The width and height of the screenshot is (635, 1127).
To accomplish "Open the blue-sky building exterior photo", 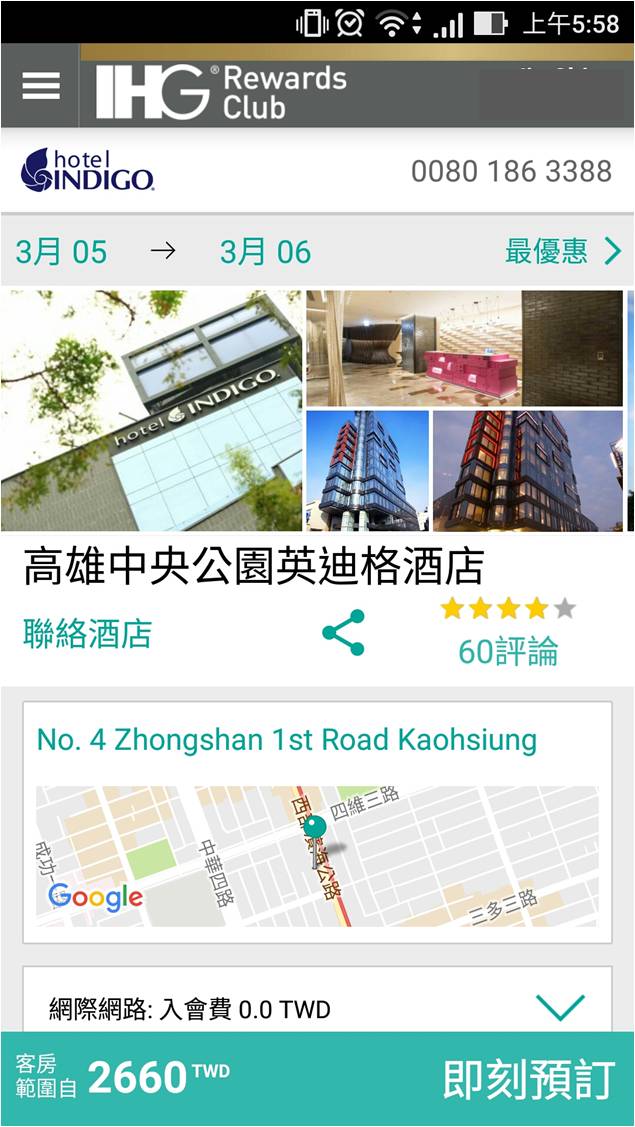I will [367, 470].
